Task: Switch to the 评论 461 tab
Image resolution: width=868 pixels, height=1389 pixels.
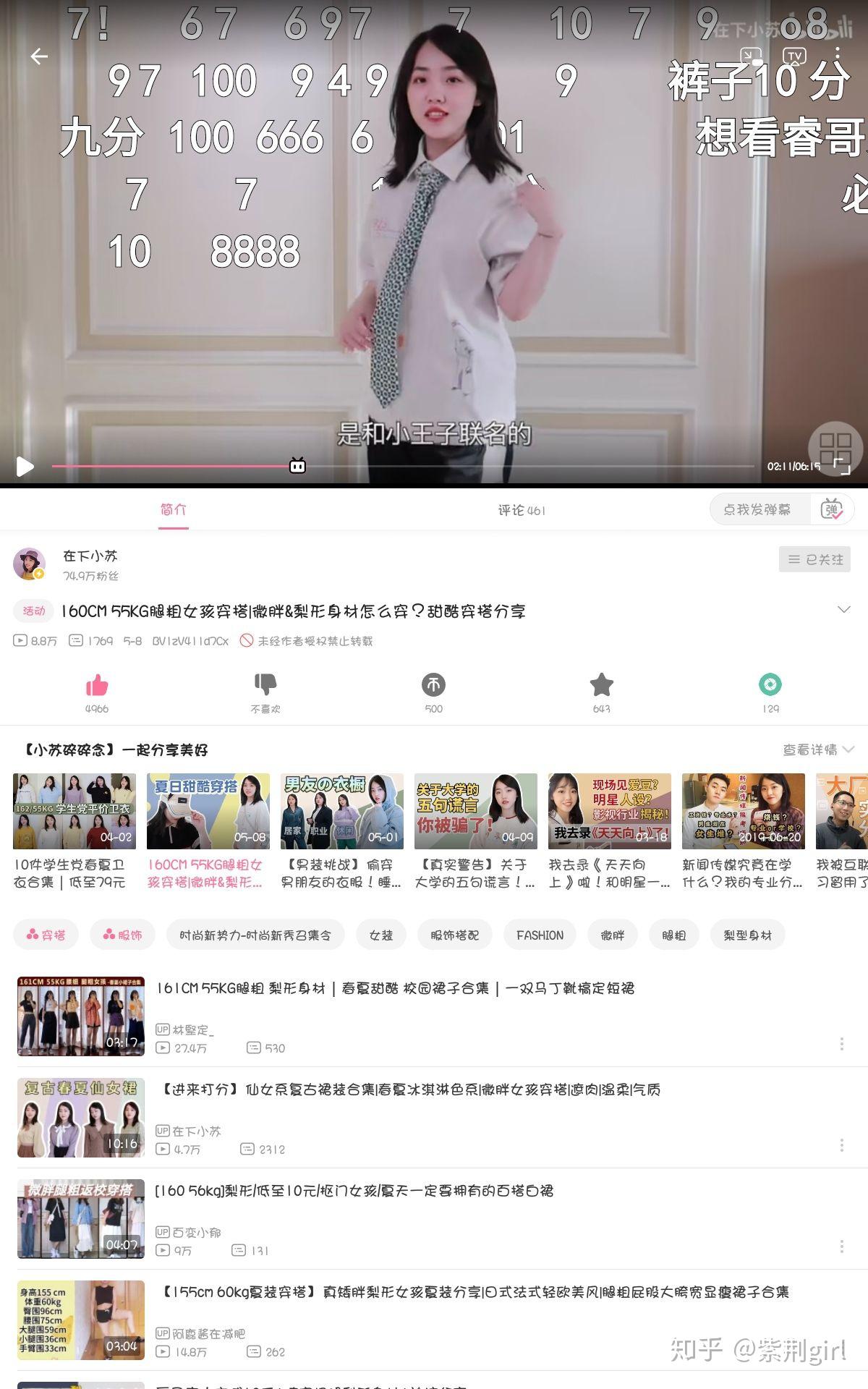Action: [521, 510]
